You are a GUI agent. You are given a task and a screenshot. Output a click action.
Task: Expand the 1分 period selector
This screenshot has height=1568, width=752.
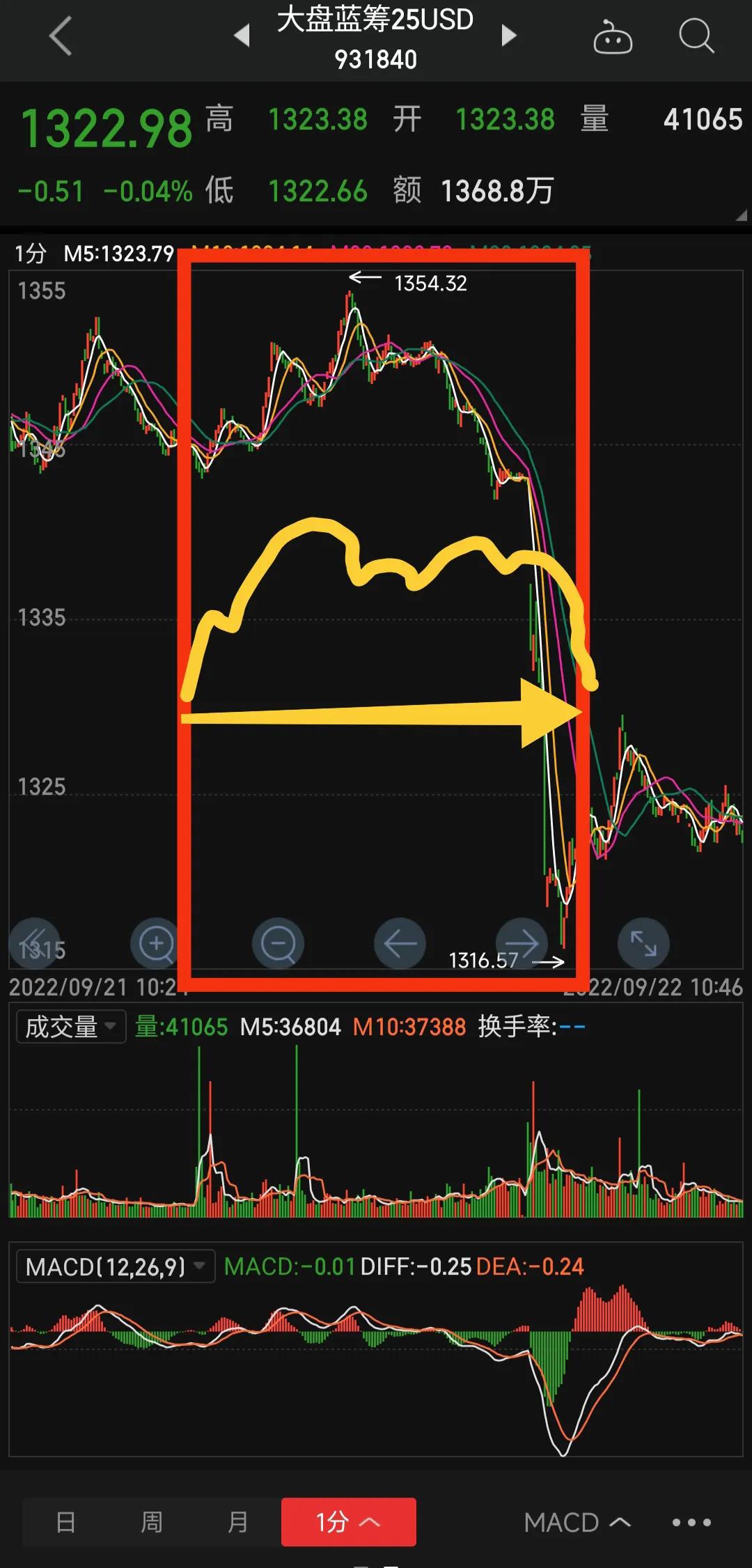[348, 1522]
